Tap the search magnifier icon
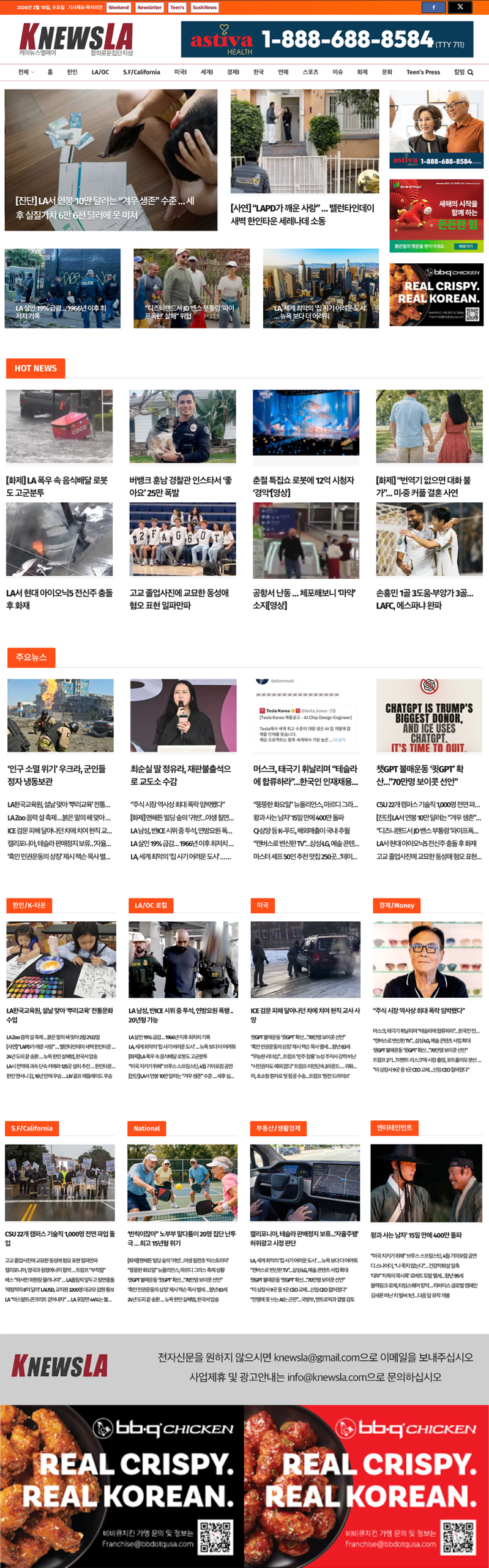Image resolution: width=489 pixels, height=1568 pixels. click(x=471, y=72)
